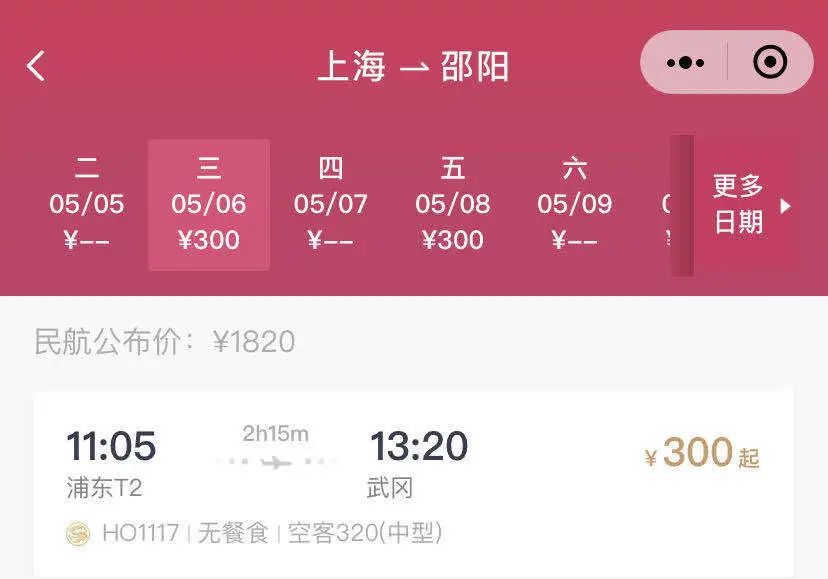Go back from the 上海 → 邵阳 page
Viewport: 828px width, 579px height.
click(x=36, y=66)
